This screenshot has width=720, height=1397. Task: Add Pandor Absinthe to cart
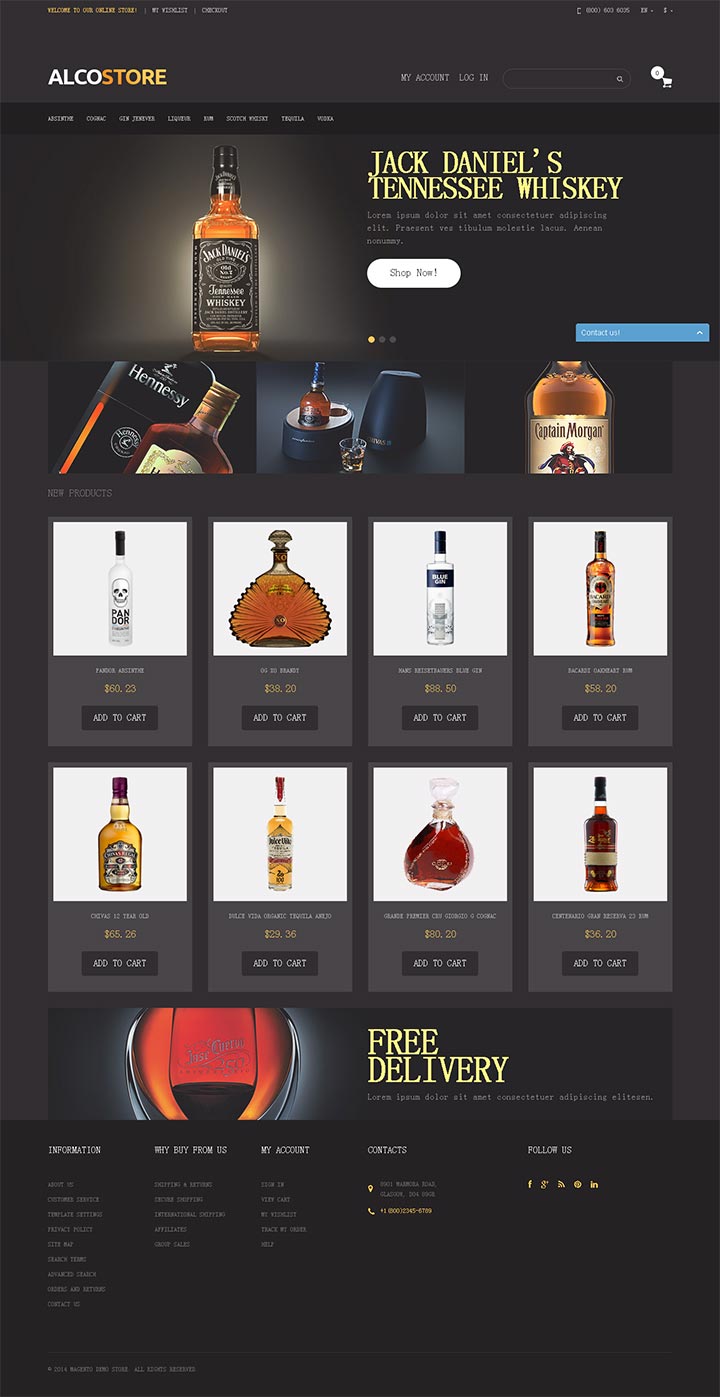[x=119, y=718]
